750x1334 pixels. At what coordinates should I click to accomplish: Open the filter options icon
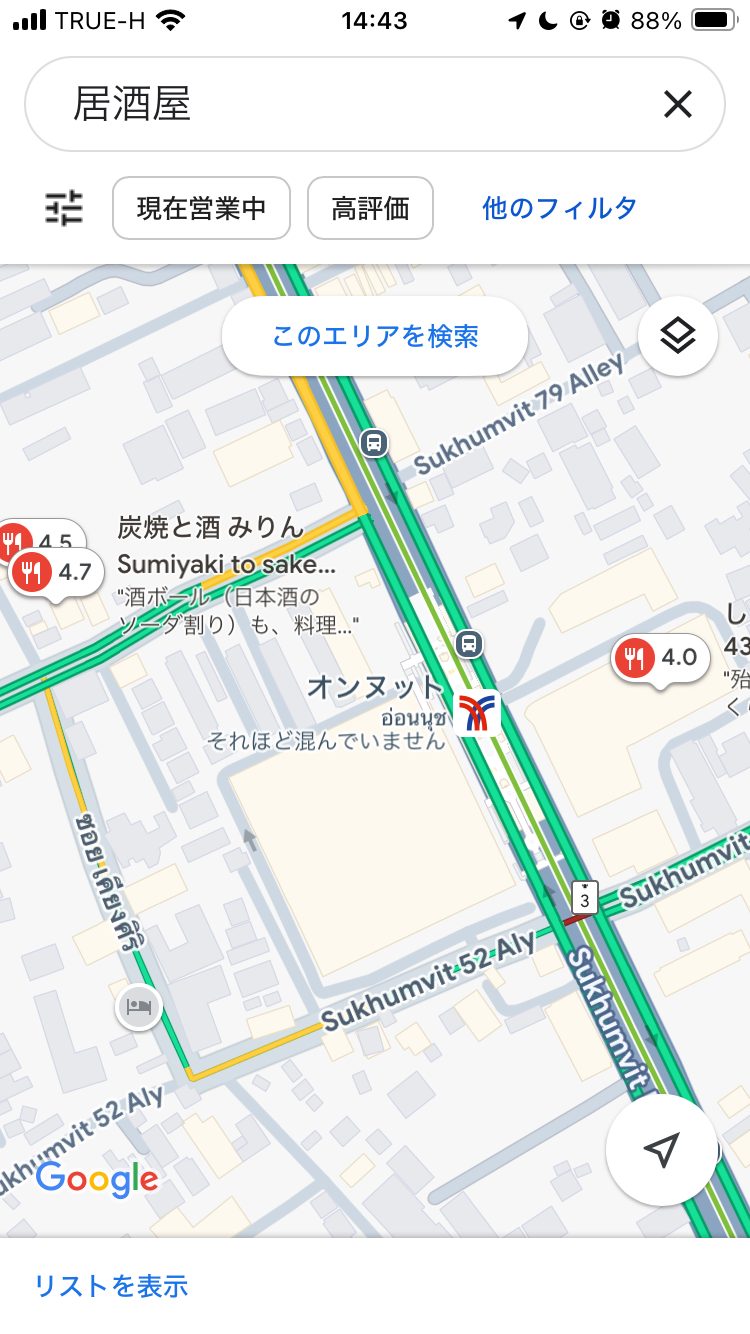65,208
